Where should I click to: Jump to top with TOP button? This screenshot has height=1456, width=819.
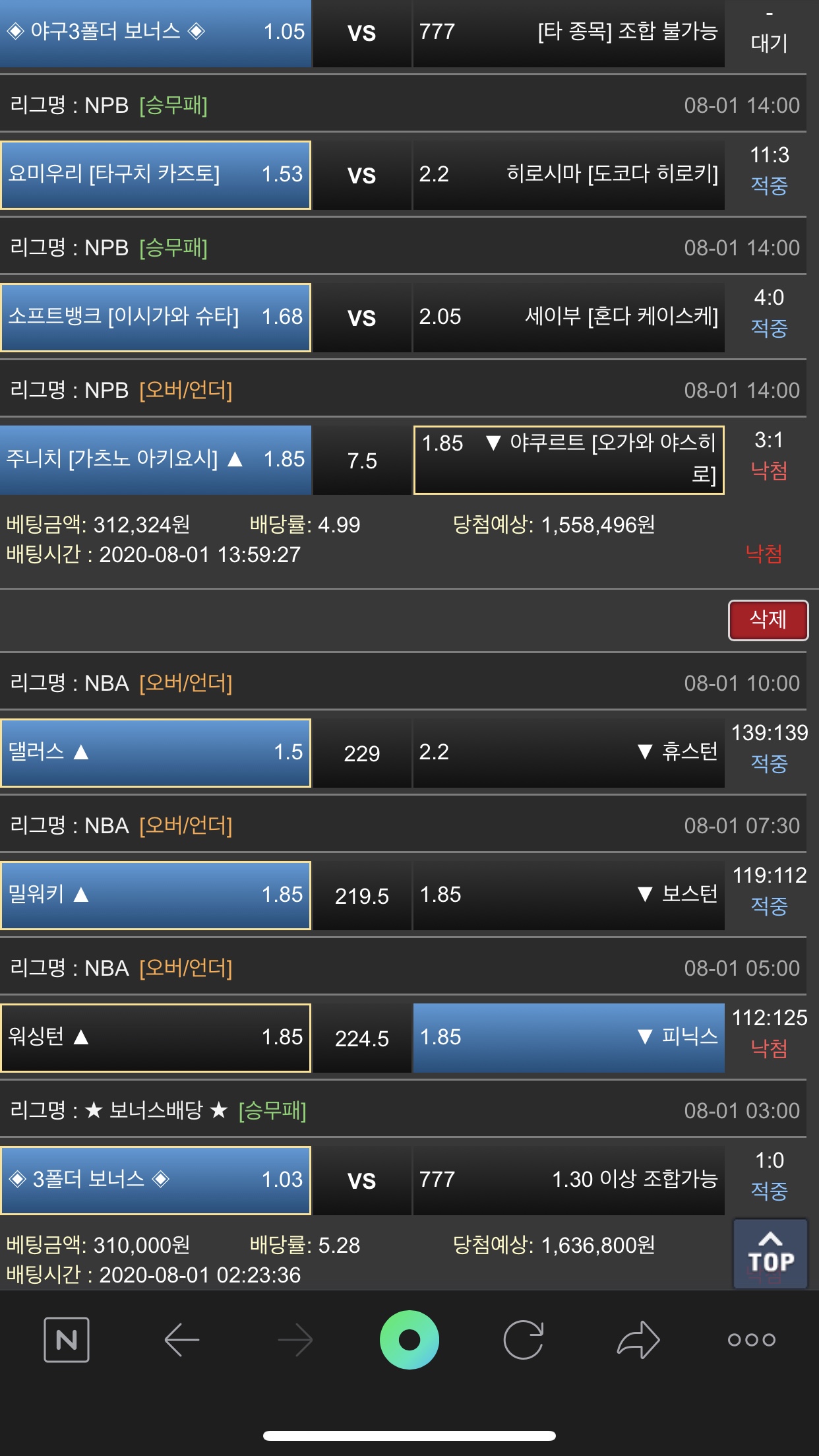pyautogui.click(x=770, y=1253)
